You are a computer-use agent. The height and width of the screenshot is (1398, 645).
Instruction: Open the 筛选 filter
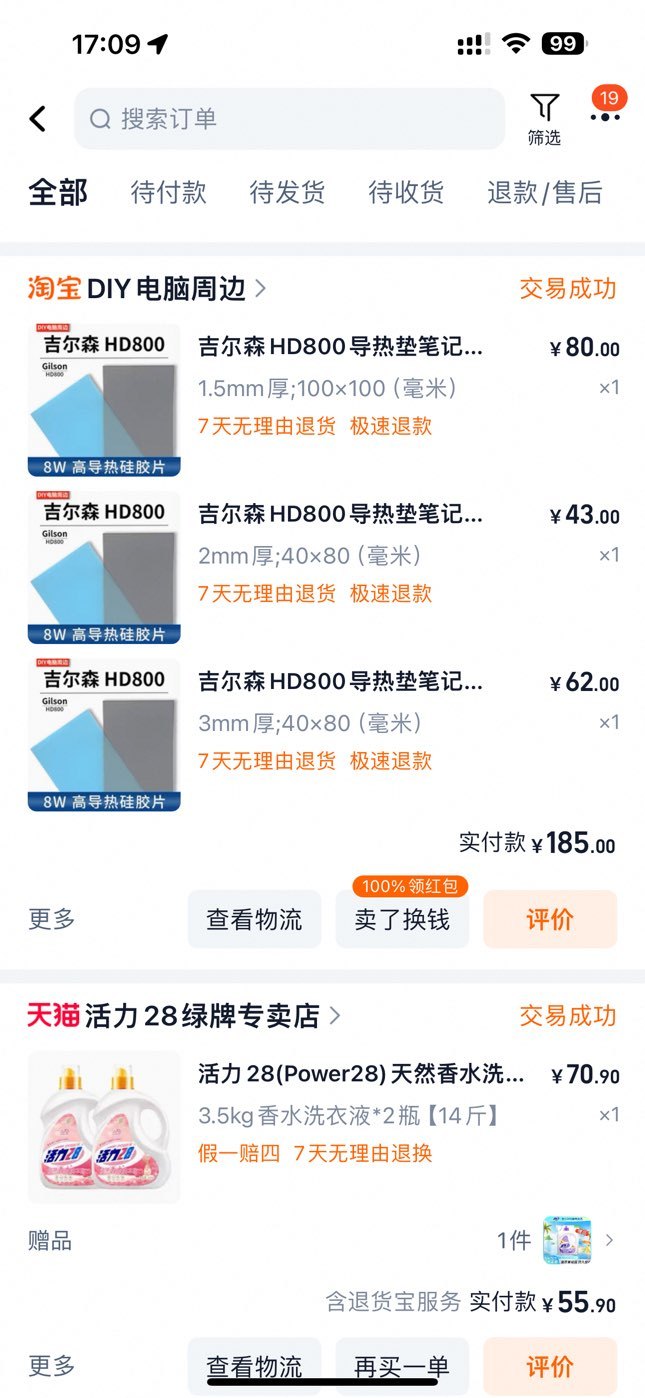pyautogui.click(x=544, y=119)
